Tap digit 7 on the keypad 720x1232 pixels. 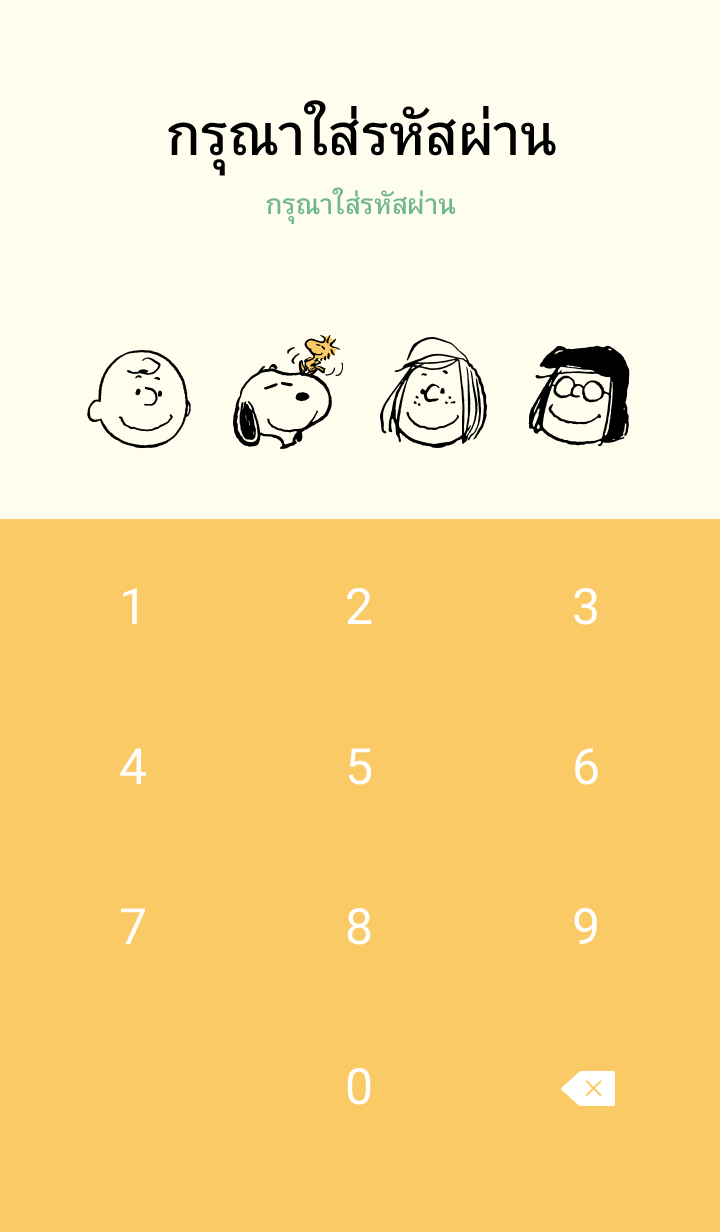(132, 927)
